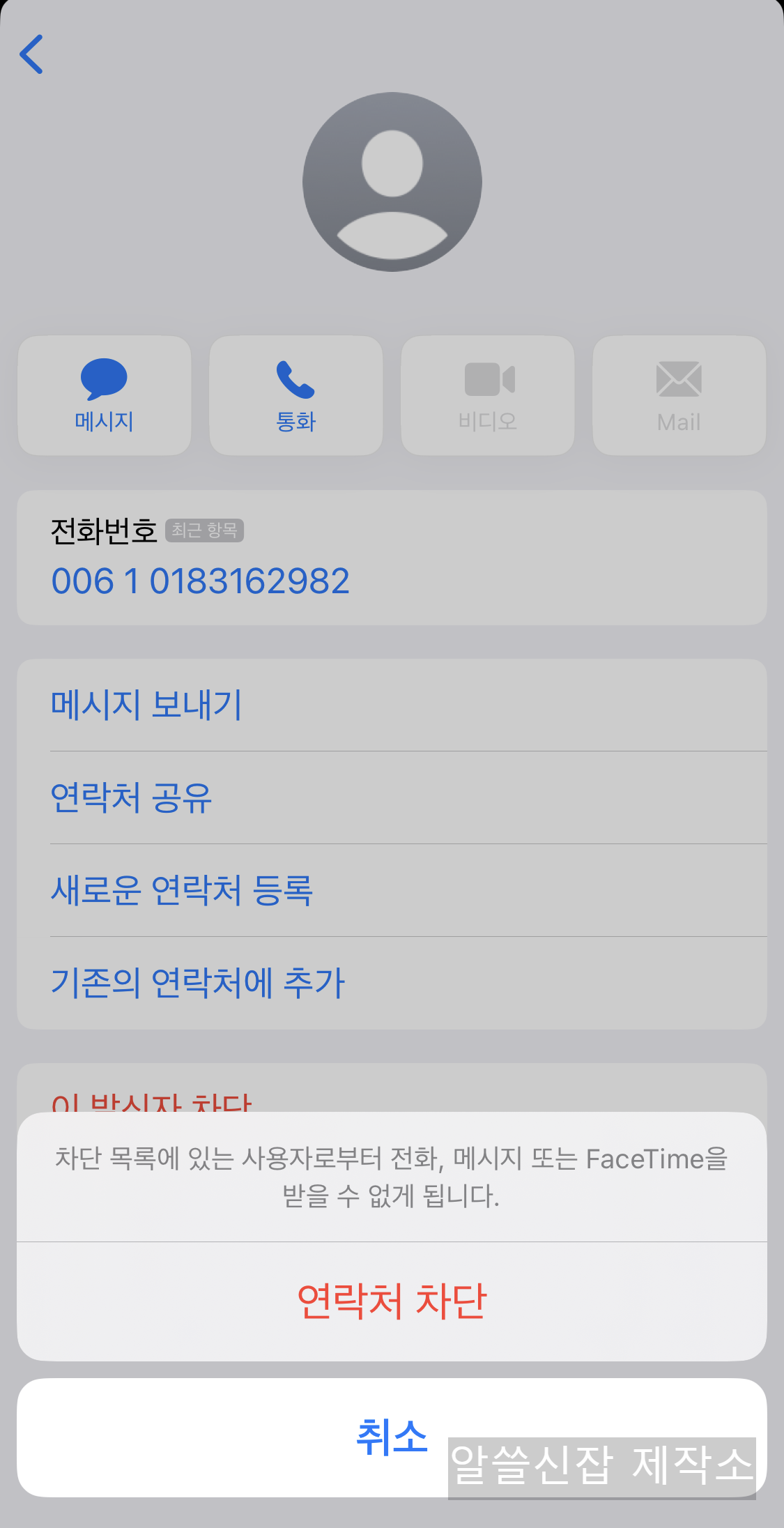Select 연락처 공유 option
This screenshot has height=1528, width=784.
coord(132,797)
